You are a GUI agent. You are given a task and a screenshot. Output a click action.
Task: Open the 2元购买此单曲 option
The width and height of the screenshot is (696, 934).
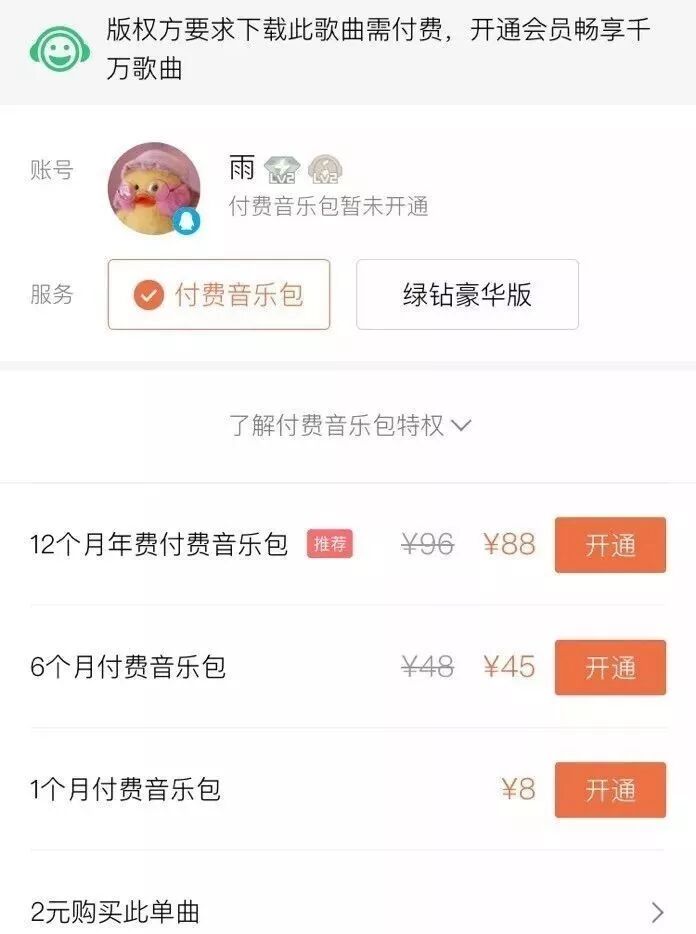(x=347, y=911)
